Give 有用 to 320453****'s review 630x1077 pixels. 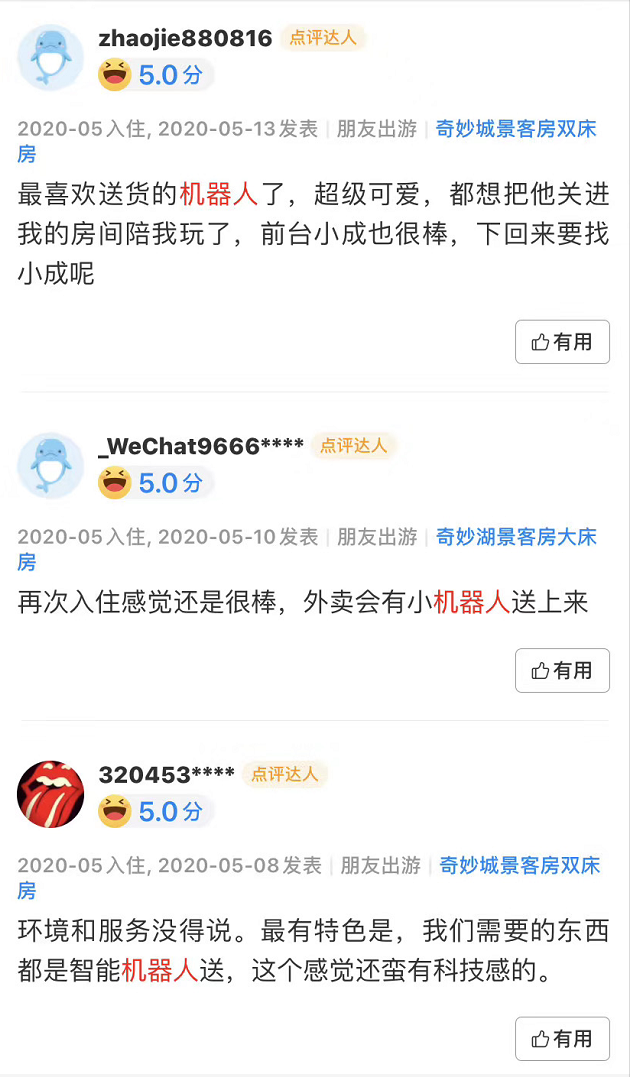[x=562, y=1038]
